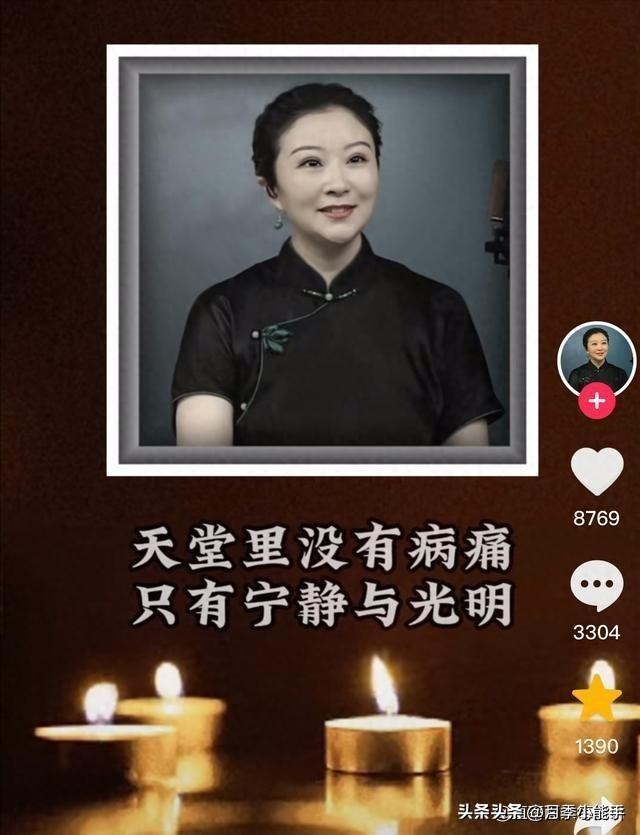Follow the author with the plus button
Image resolution: width=640 pixels, height=835 pixels.
[597, 403]
